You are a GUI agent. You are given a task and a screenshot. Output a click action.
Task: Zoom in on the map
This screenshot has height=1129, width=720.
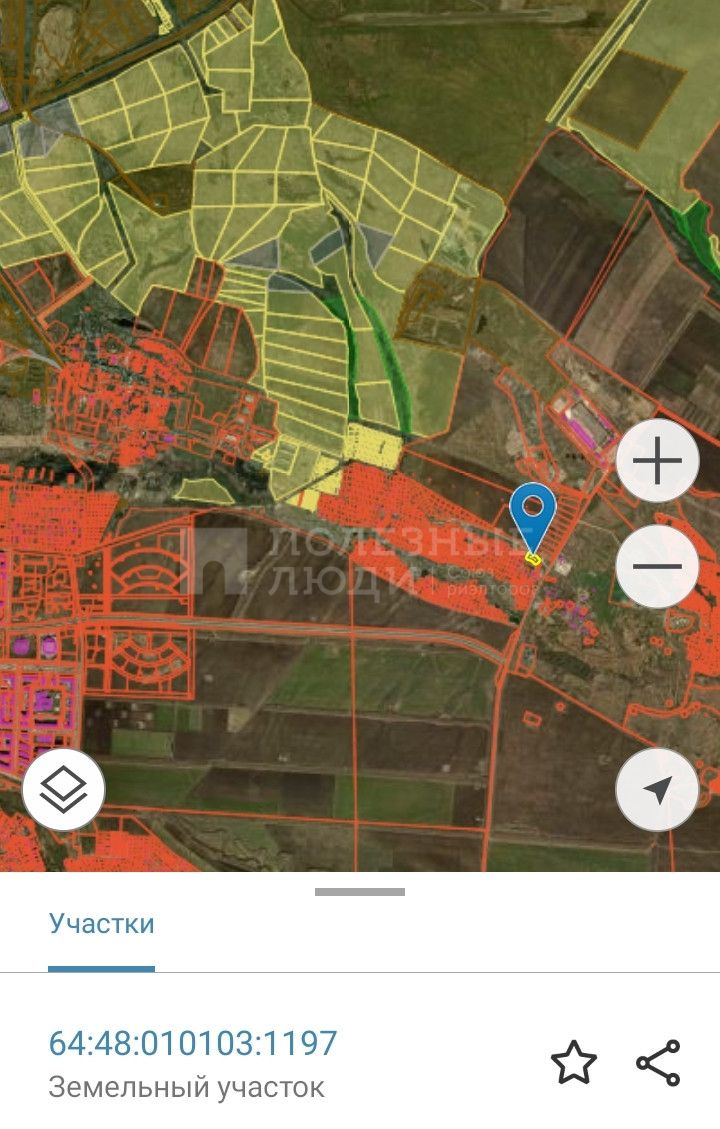pos(657,462)
